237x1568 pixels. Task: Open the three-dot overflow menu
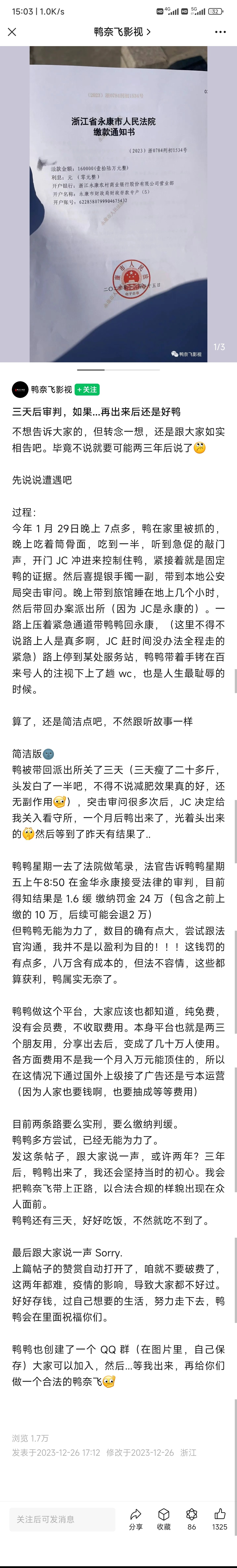pos(220,32)
